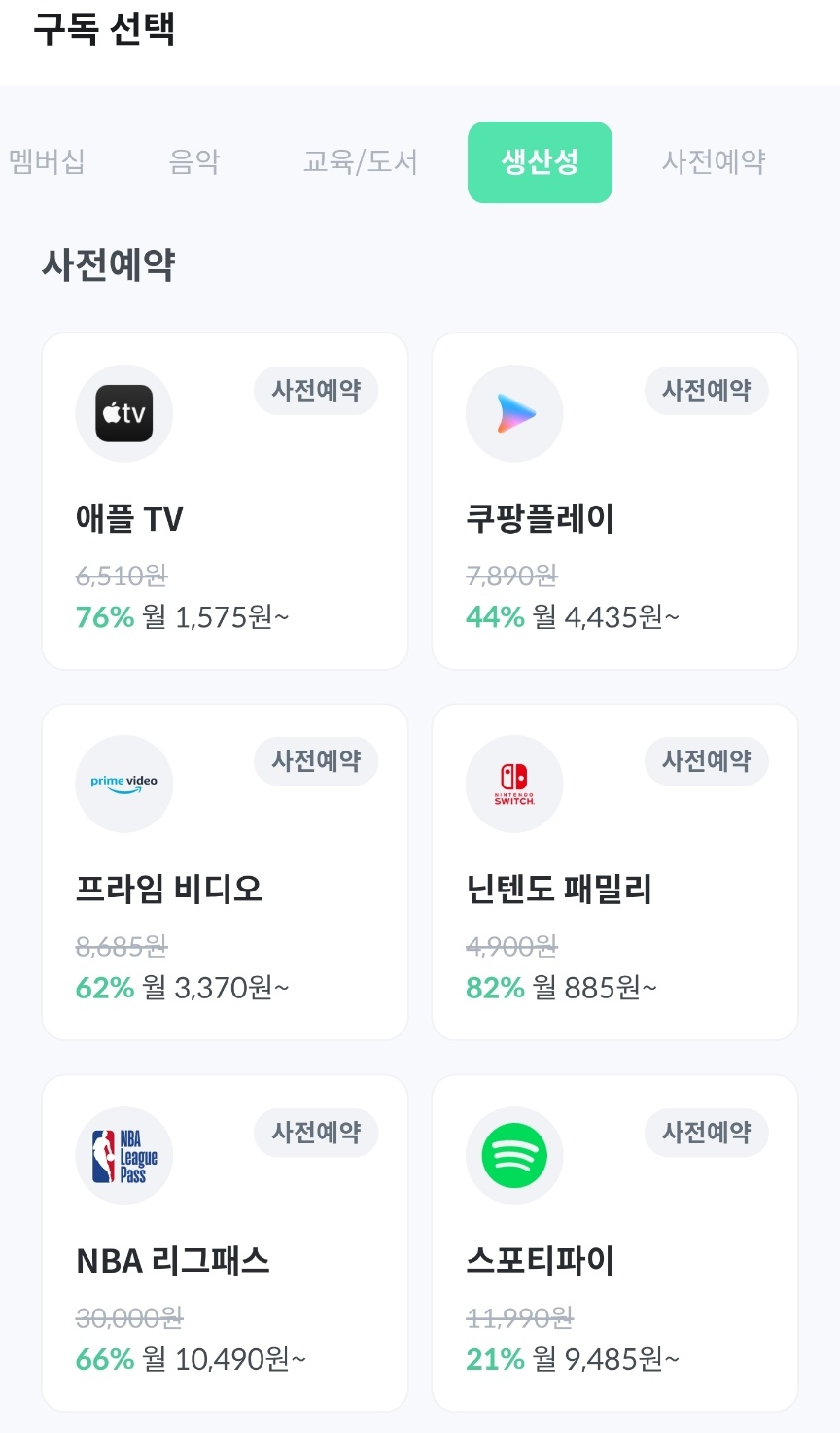
Task: Go to the 사전예약 tab
Action: 714,161
